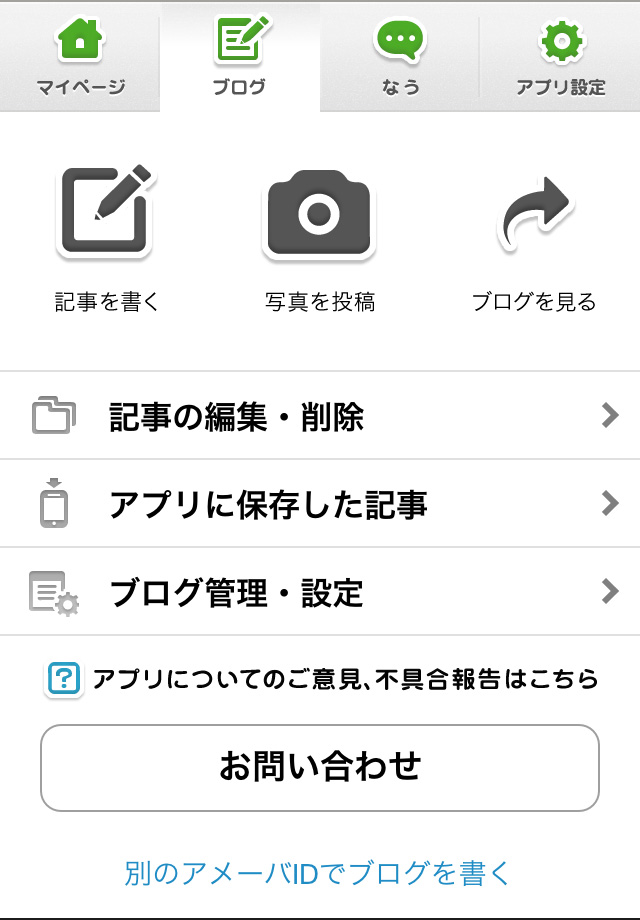Switch to the マイページ tab
This screenshot has width=640, height=920.
point(81,56)
